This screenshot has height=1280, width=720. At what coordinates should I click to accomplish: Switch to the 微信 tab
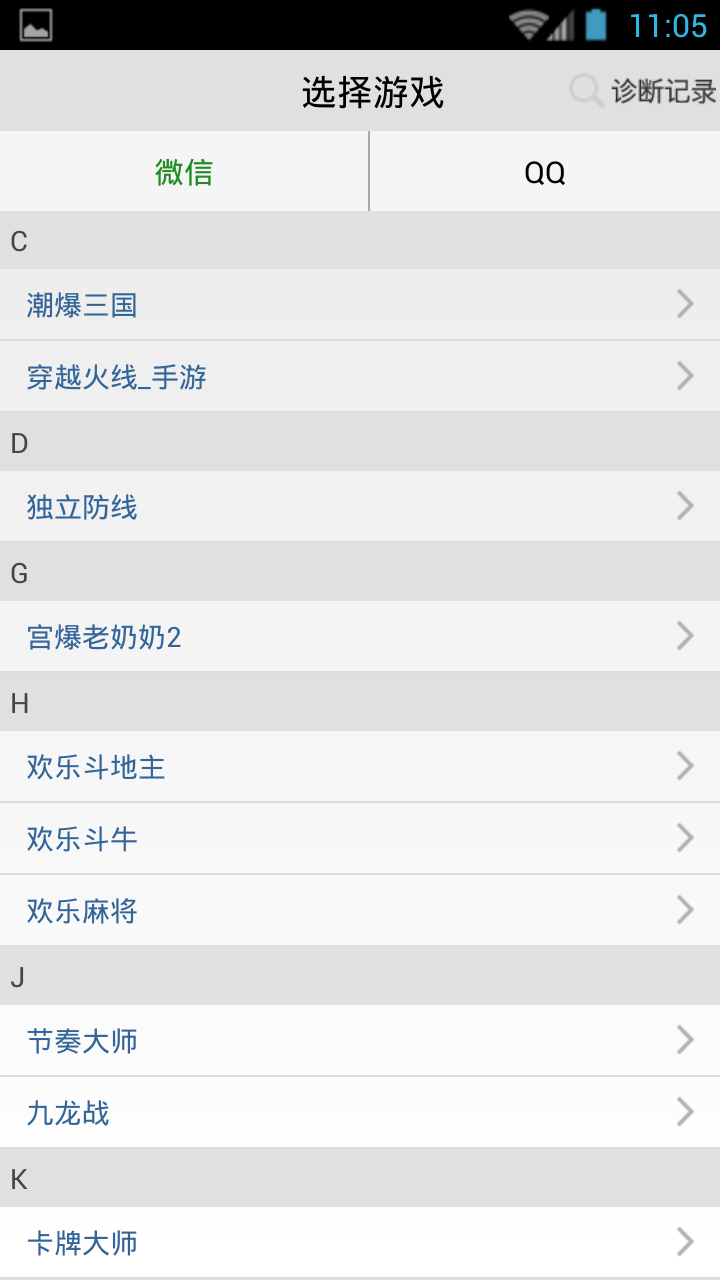tap(183, 171)
